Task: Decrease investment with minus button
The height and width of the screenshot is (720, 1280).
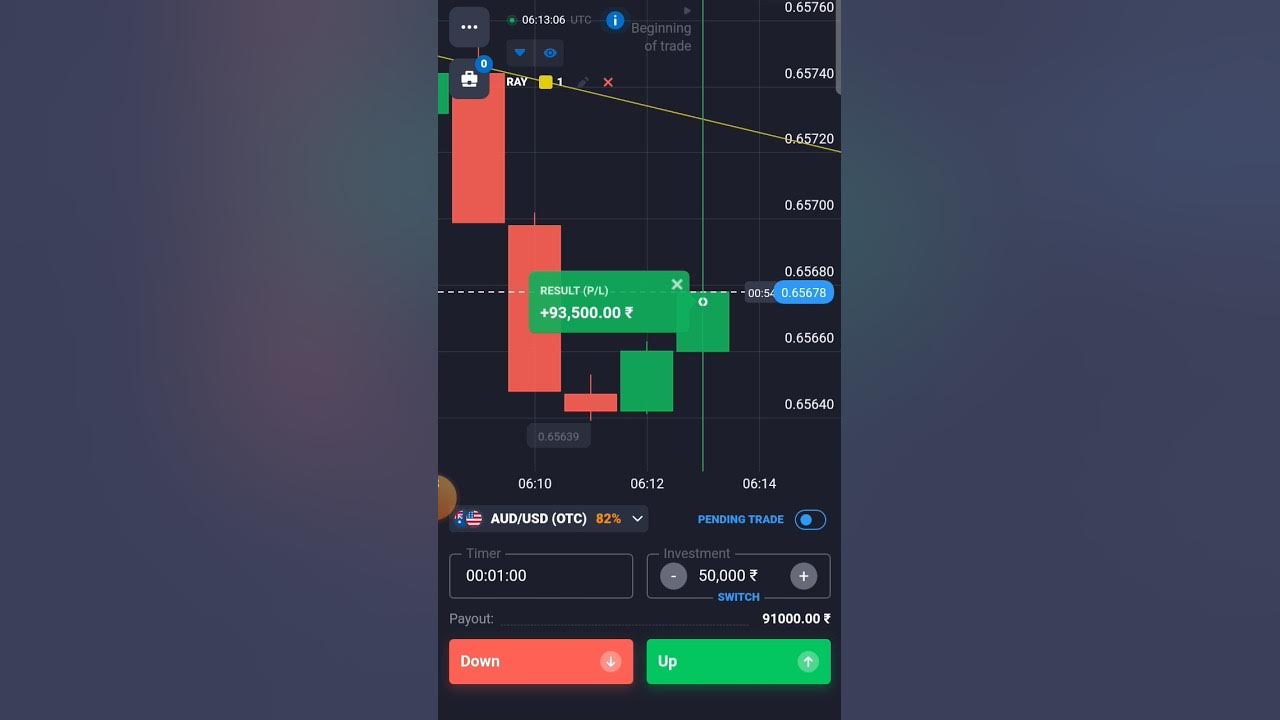Action: point(673,576)
